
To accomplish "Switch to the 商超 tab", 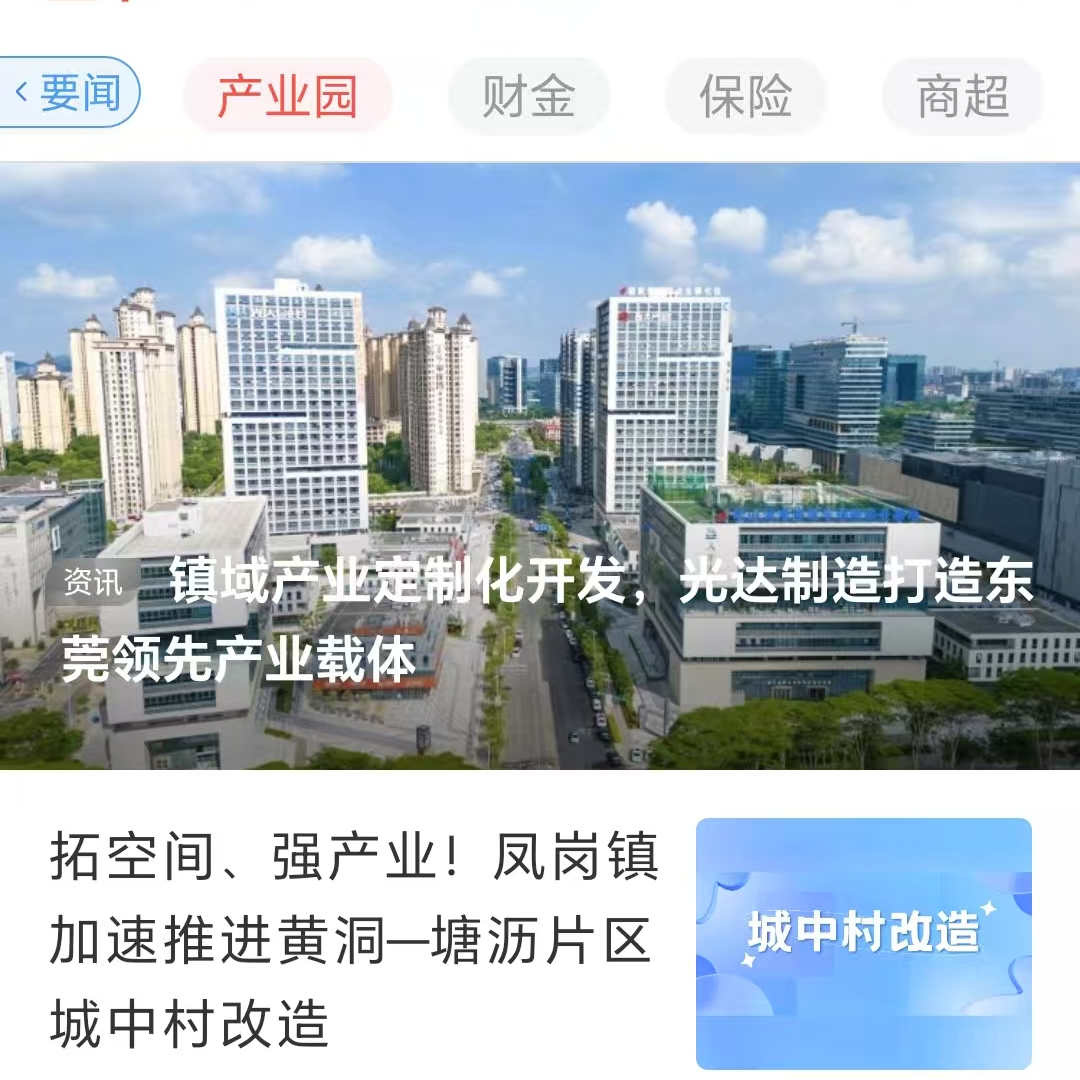I will pos(962,96).
